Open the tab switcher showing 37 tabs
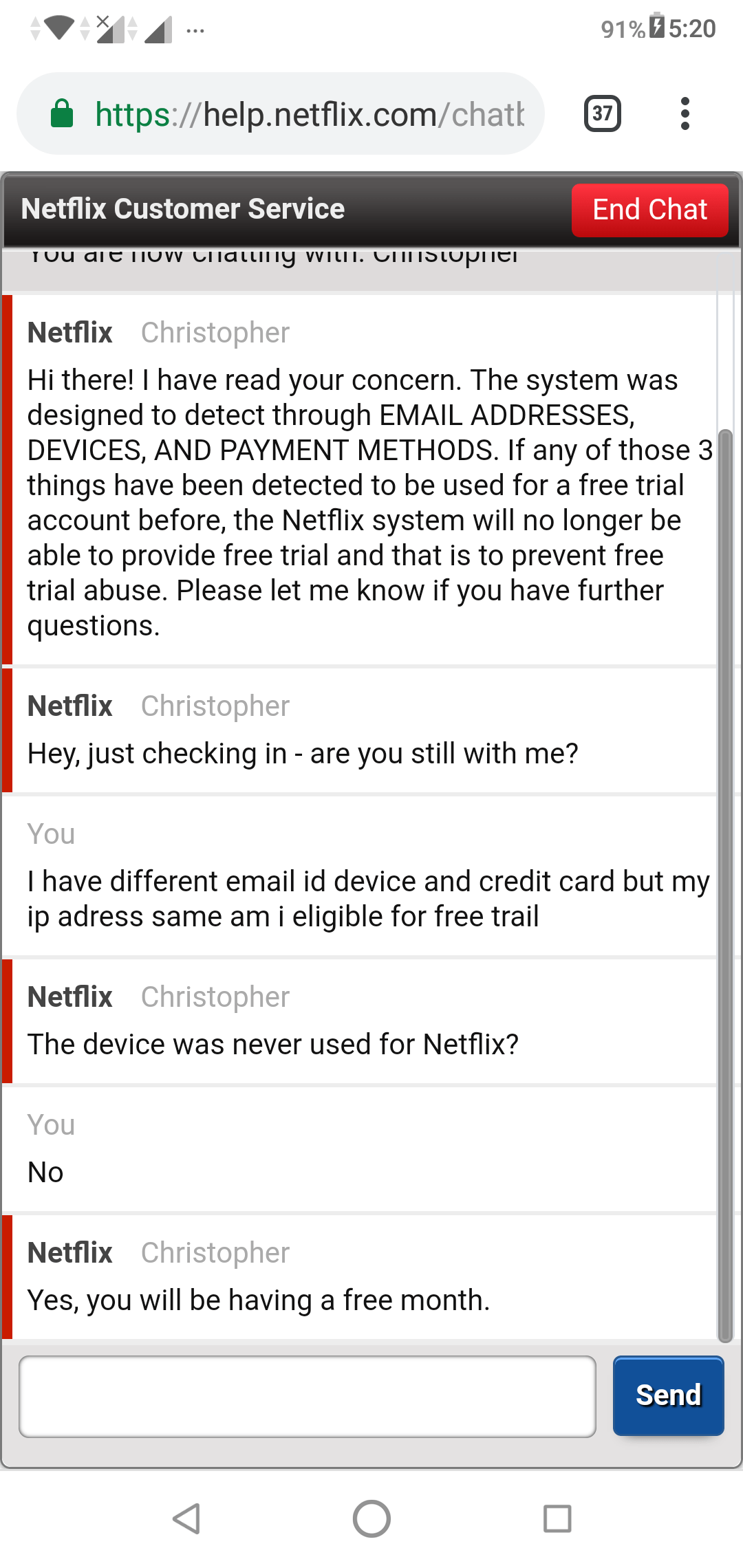The height and width of the screenshot is (1568, 743). [603, 113]
